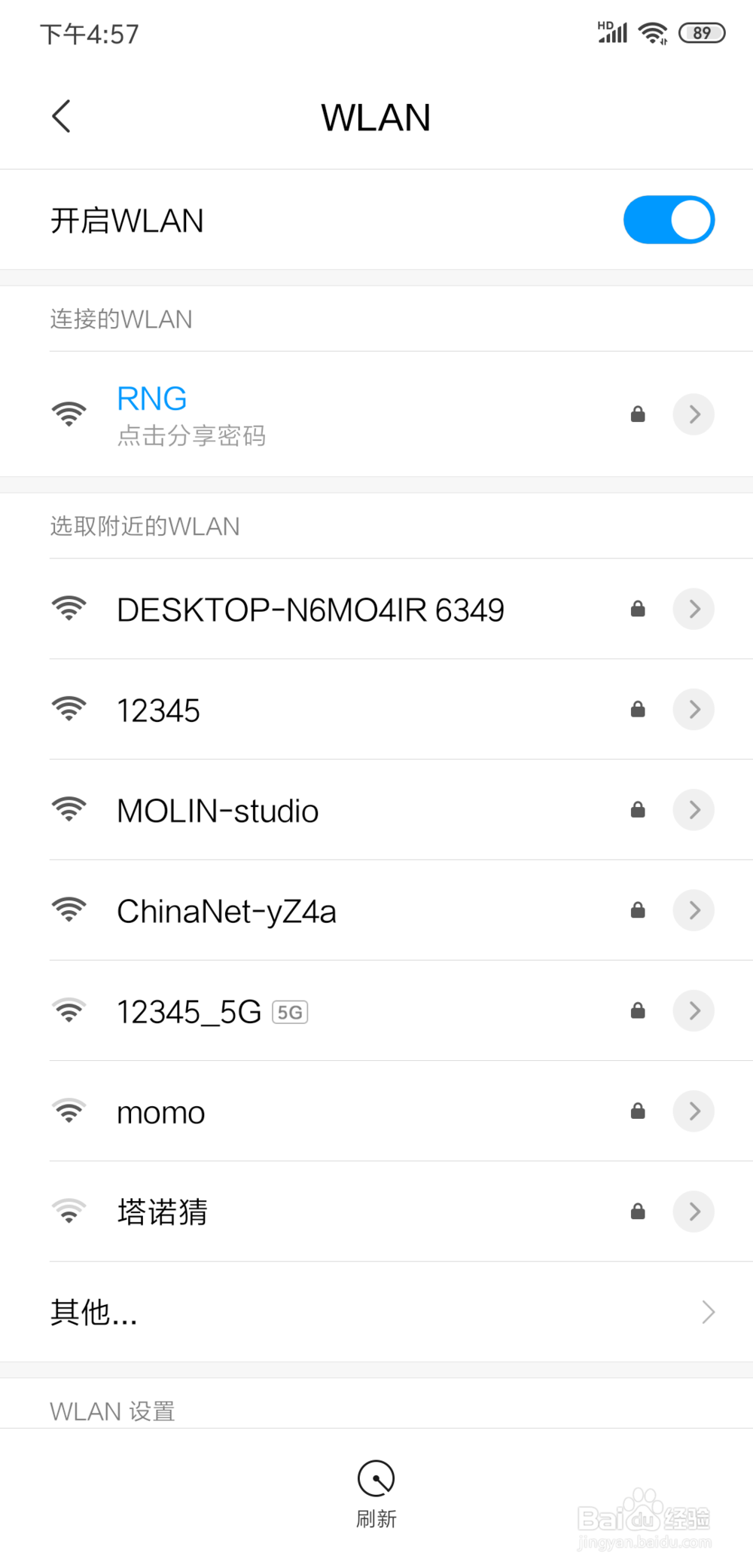Open details arrow for 塔诺猜
The image size is (753, 1568).
pyautogui.click(x=694, y=1212)
